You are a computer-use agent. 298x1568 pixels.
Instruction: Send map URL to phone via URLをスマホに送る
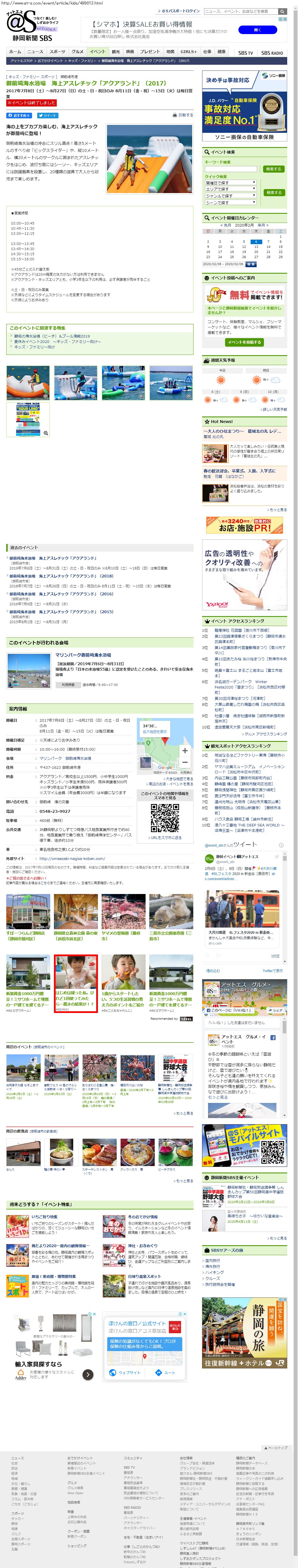tap(165, 838)
